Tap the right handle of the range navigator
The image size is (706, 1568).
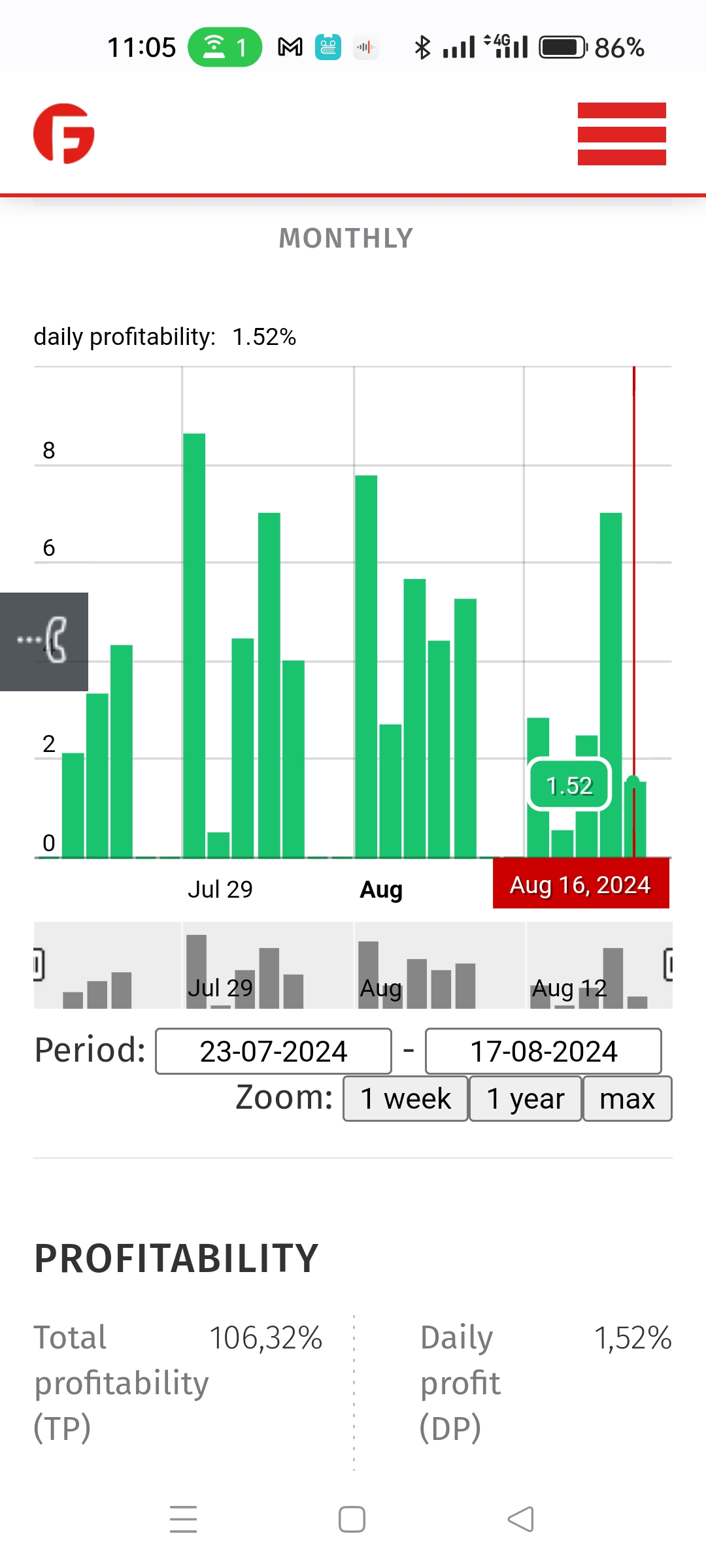(668, 964)
